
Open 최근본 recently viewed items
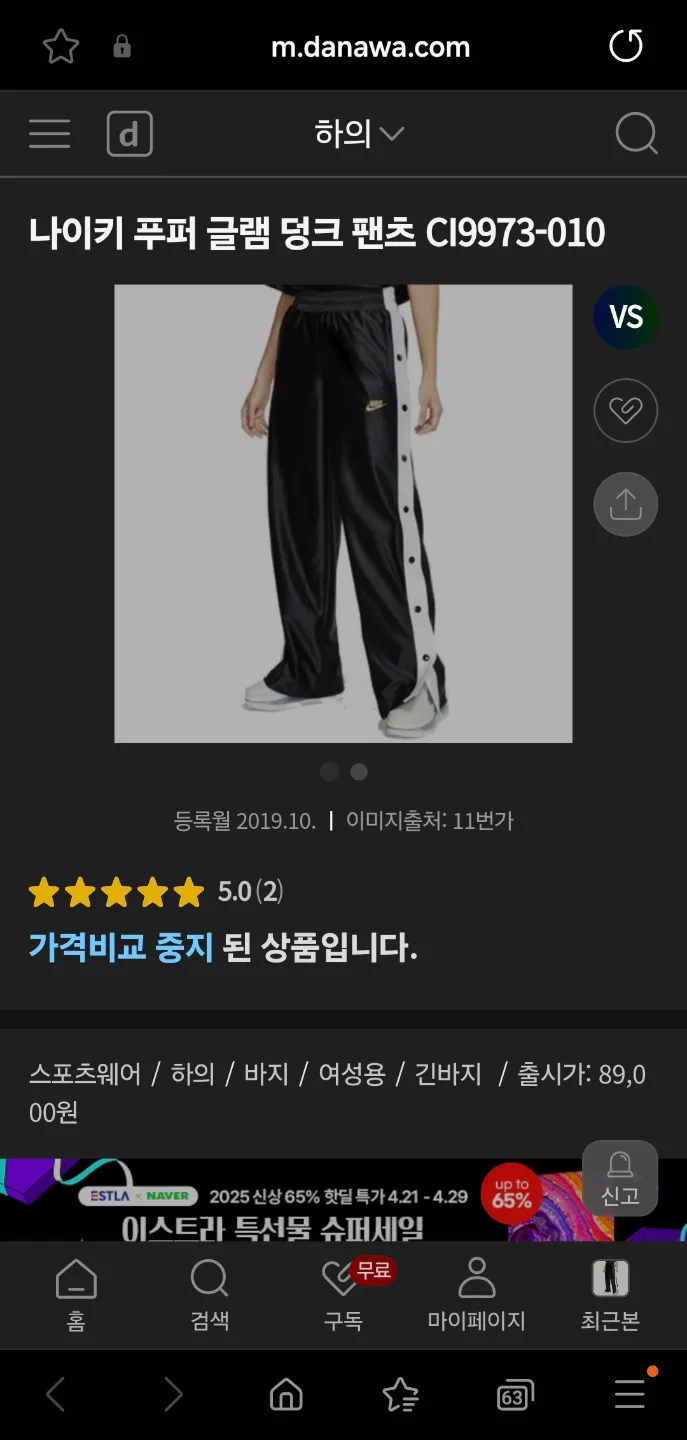(610, 1295)
